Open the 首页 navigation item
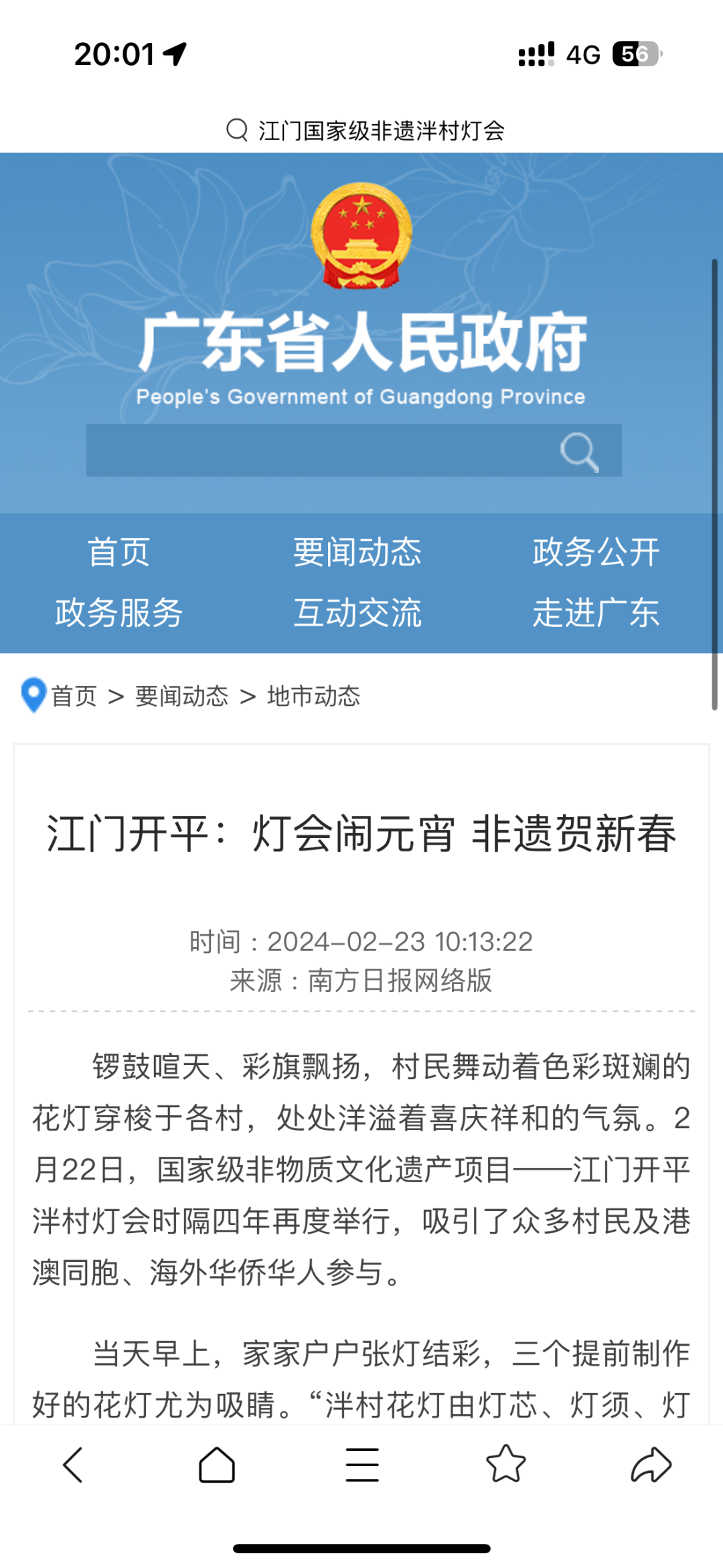Viewport: 723px width, 1568px height. (119, 553)
